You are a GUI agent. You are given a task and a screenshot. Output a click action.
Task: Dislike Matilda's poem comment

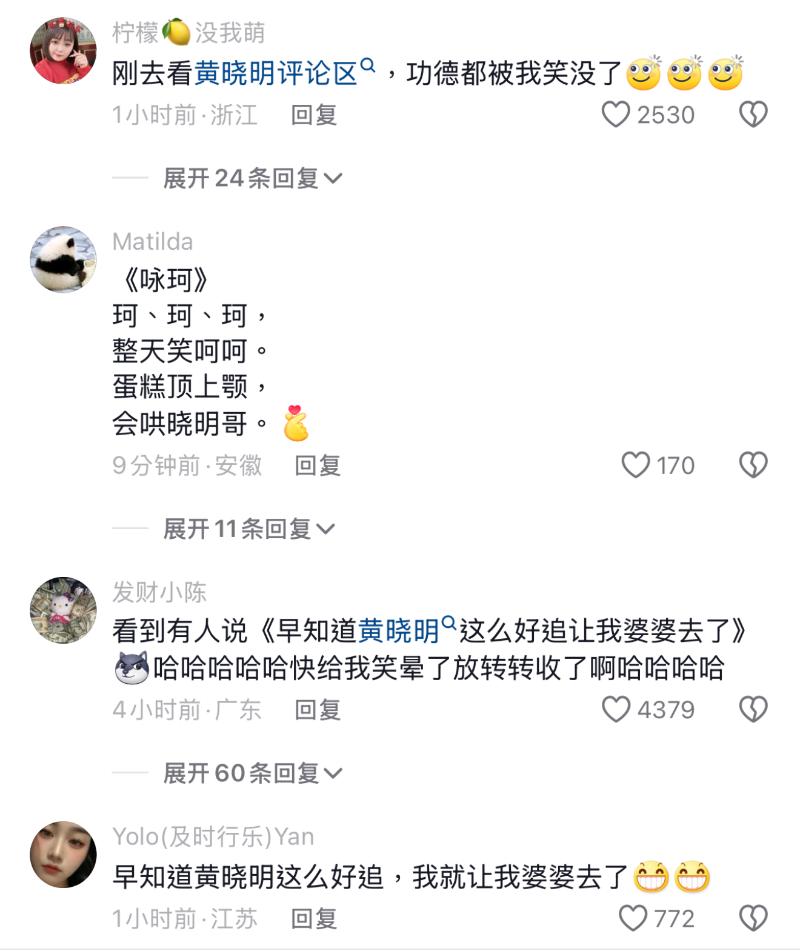[753, 465]
